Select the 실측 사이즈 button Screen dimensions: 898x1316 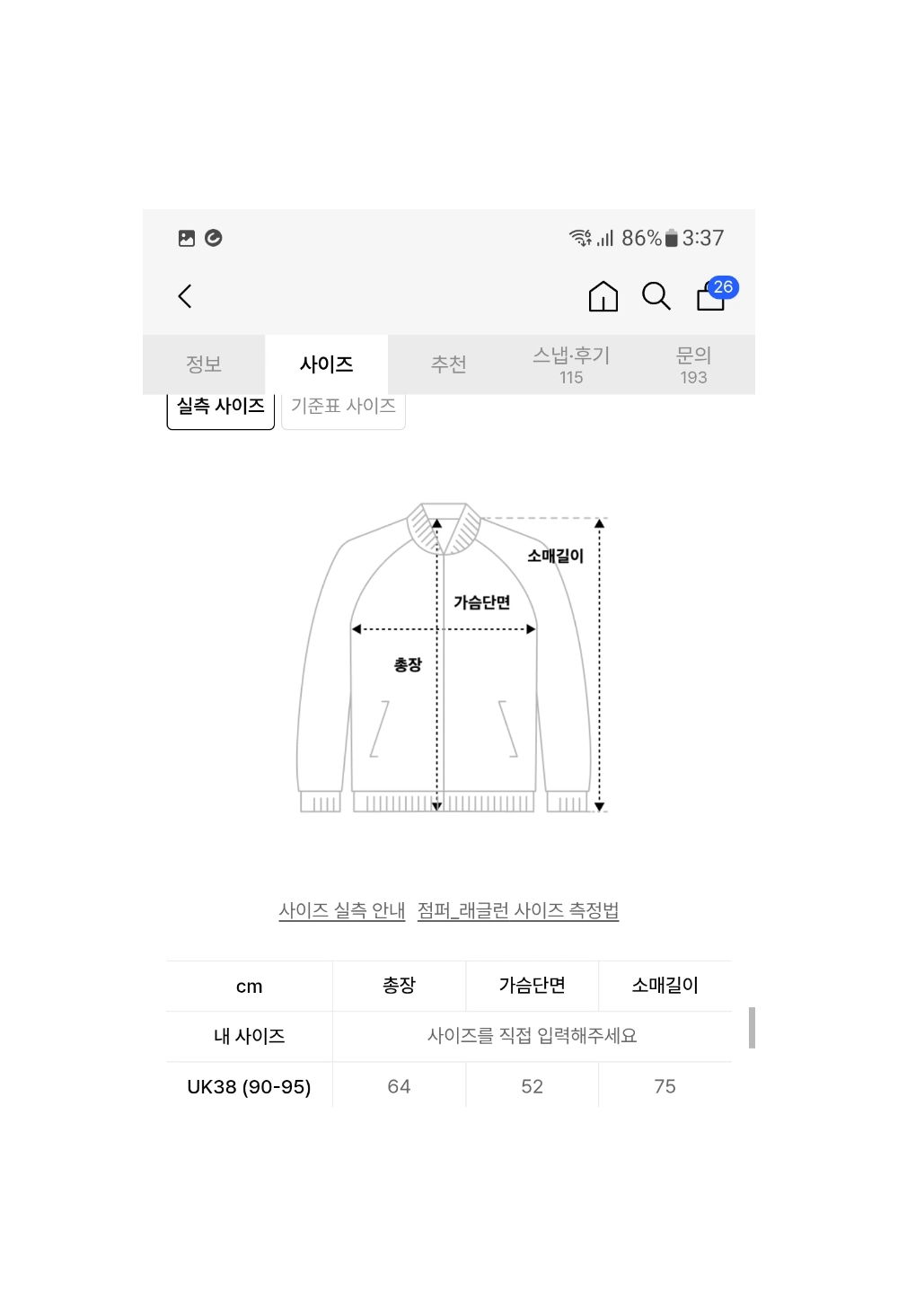point(221,408)
